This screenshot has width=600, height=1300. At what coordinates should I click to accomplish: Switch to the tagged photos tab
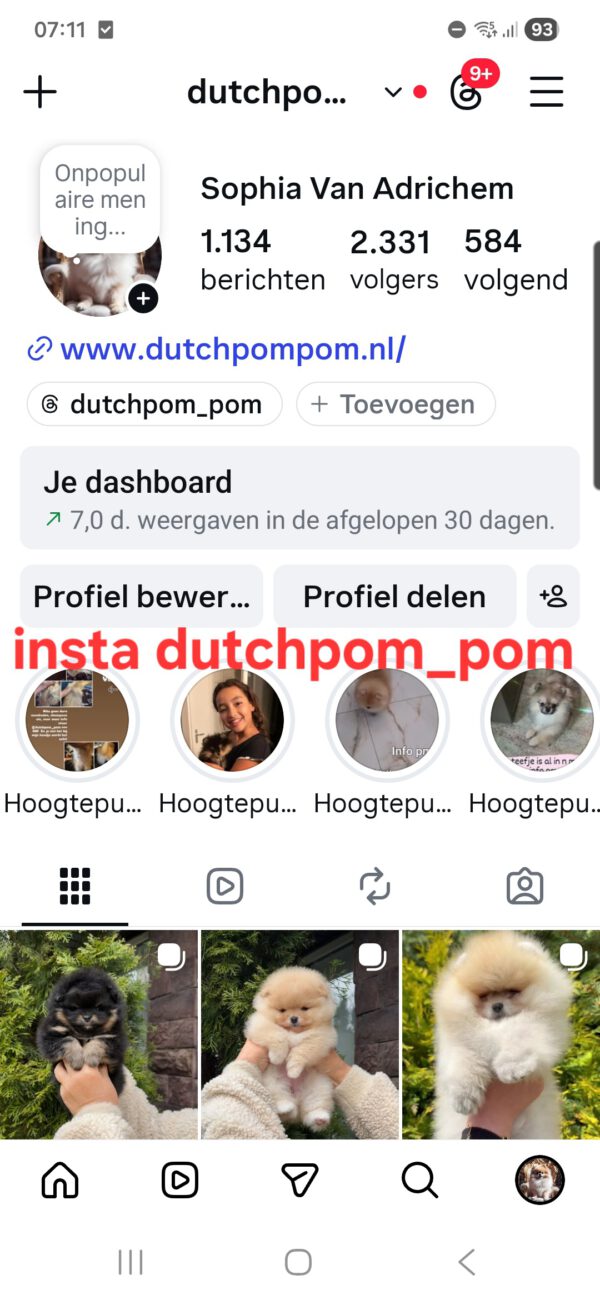click(524, 886)
